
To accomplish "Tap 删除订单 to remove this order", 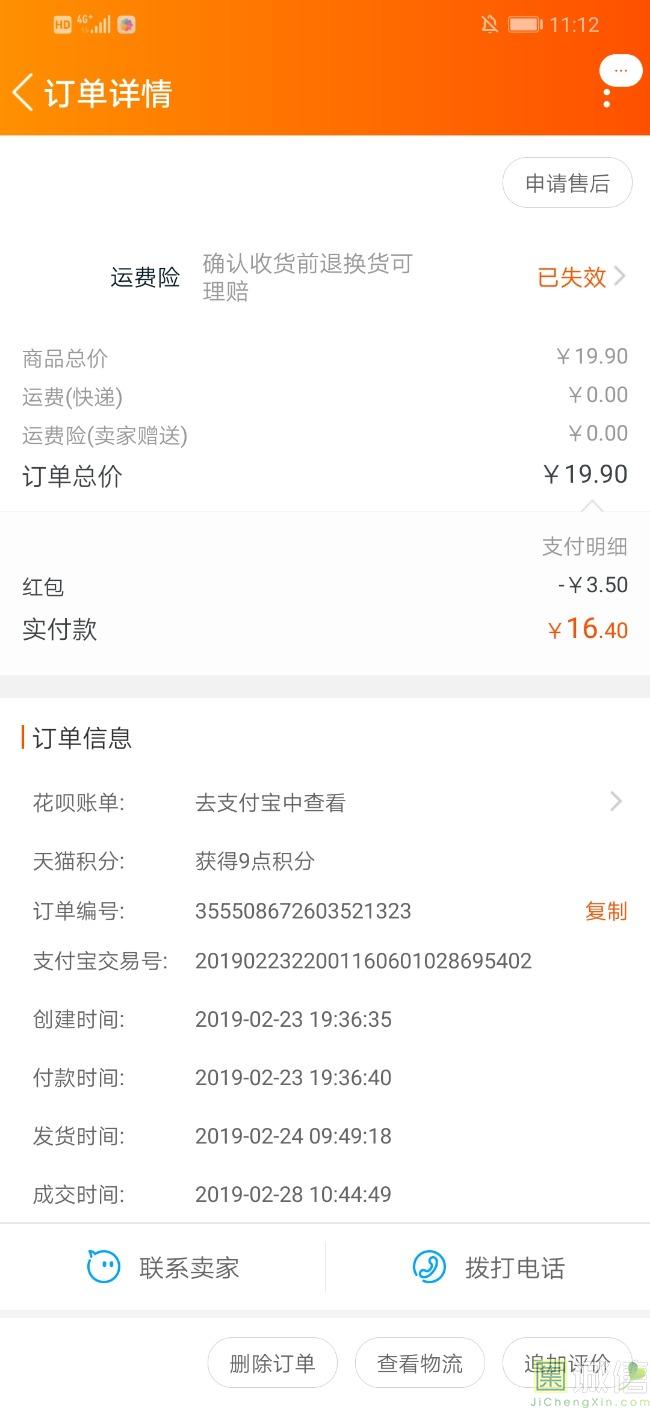I will tap(272, 1363).
